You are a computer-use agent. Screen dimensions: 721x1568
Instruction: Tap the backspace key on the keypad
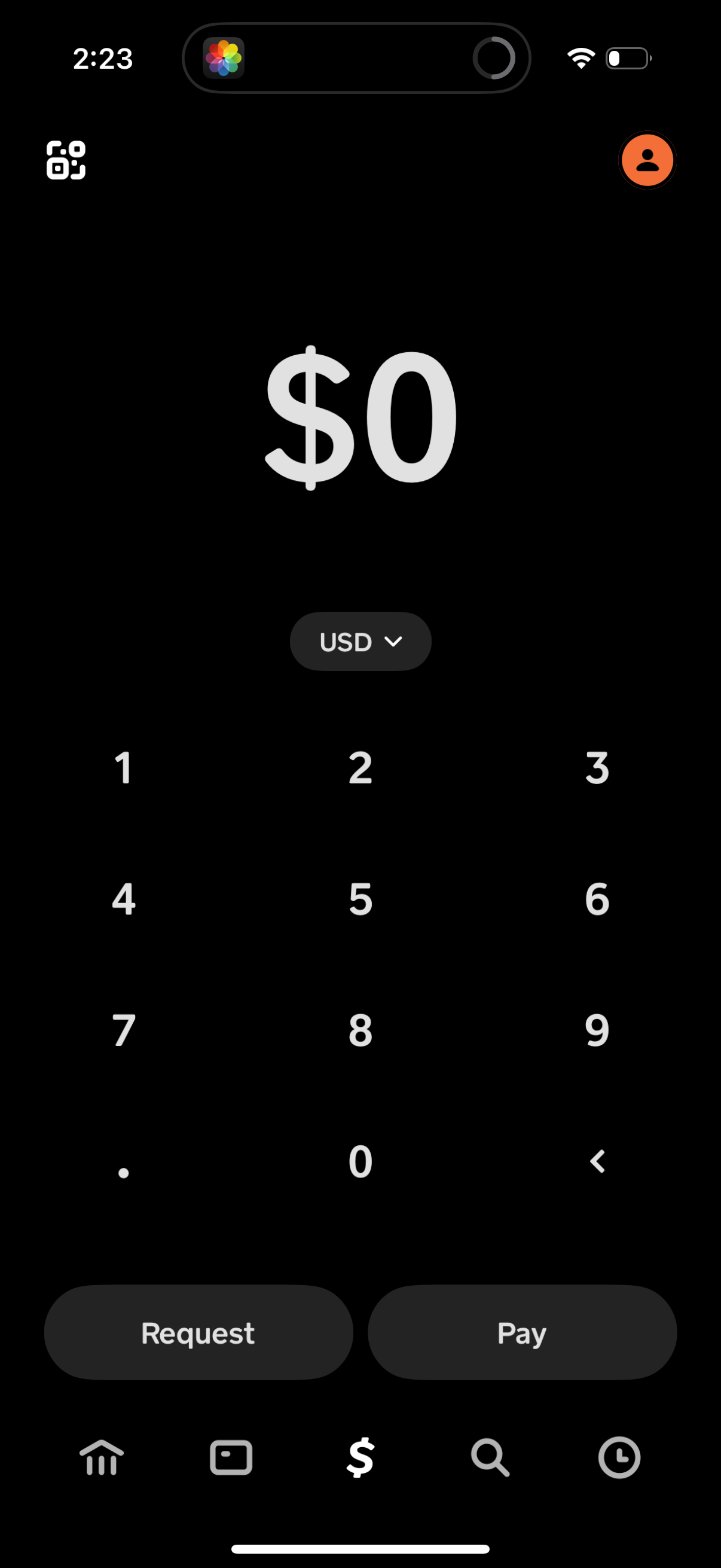(x=596, y=1160)
